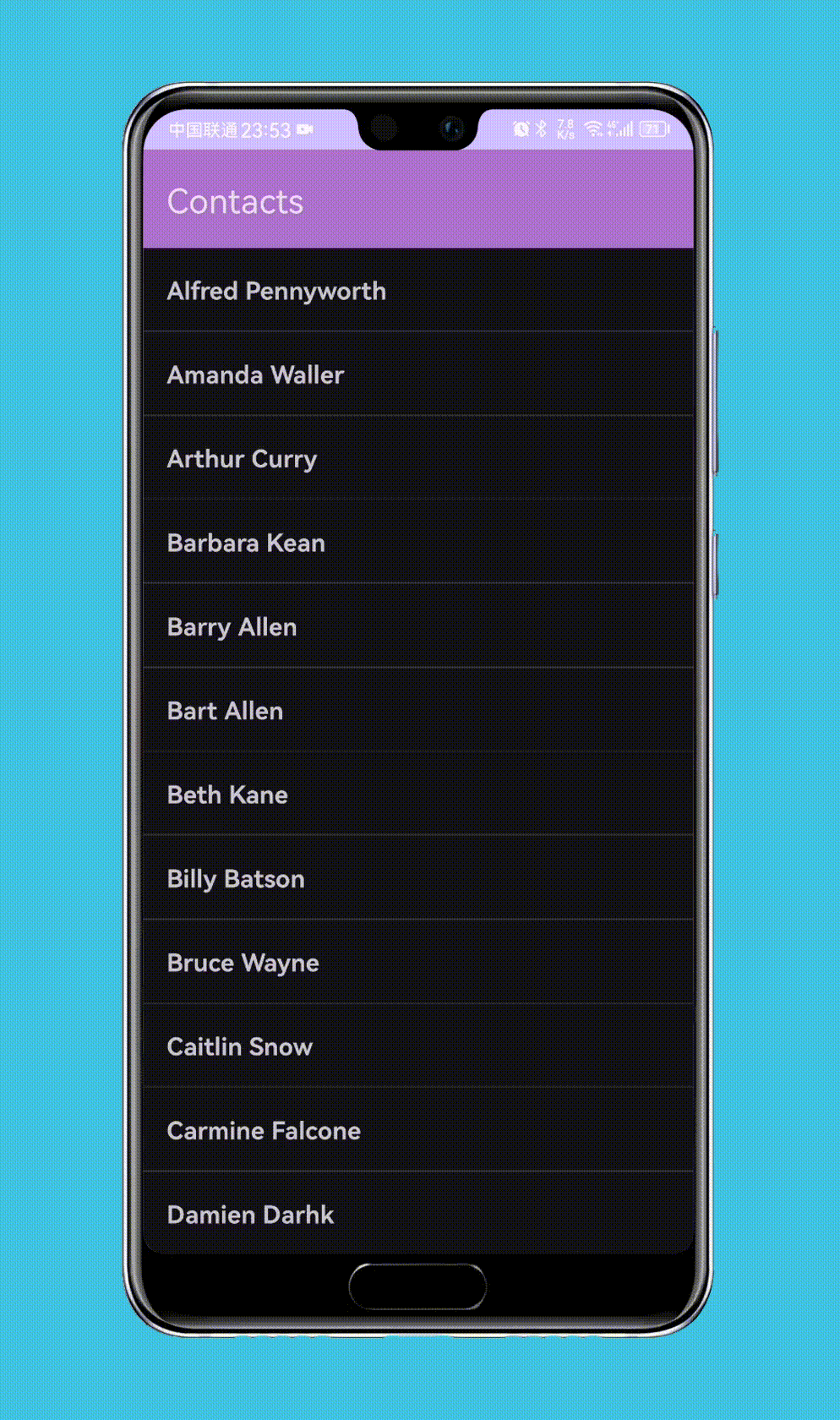Open Billy Batson's contact

[x=418, y=878]
